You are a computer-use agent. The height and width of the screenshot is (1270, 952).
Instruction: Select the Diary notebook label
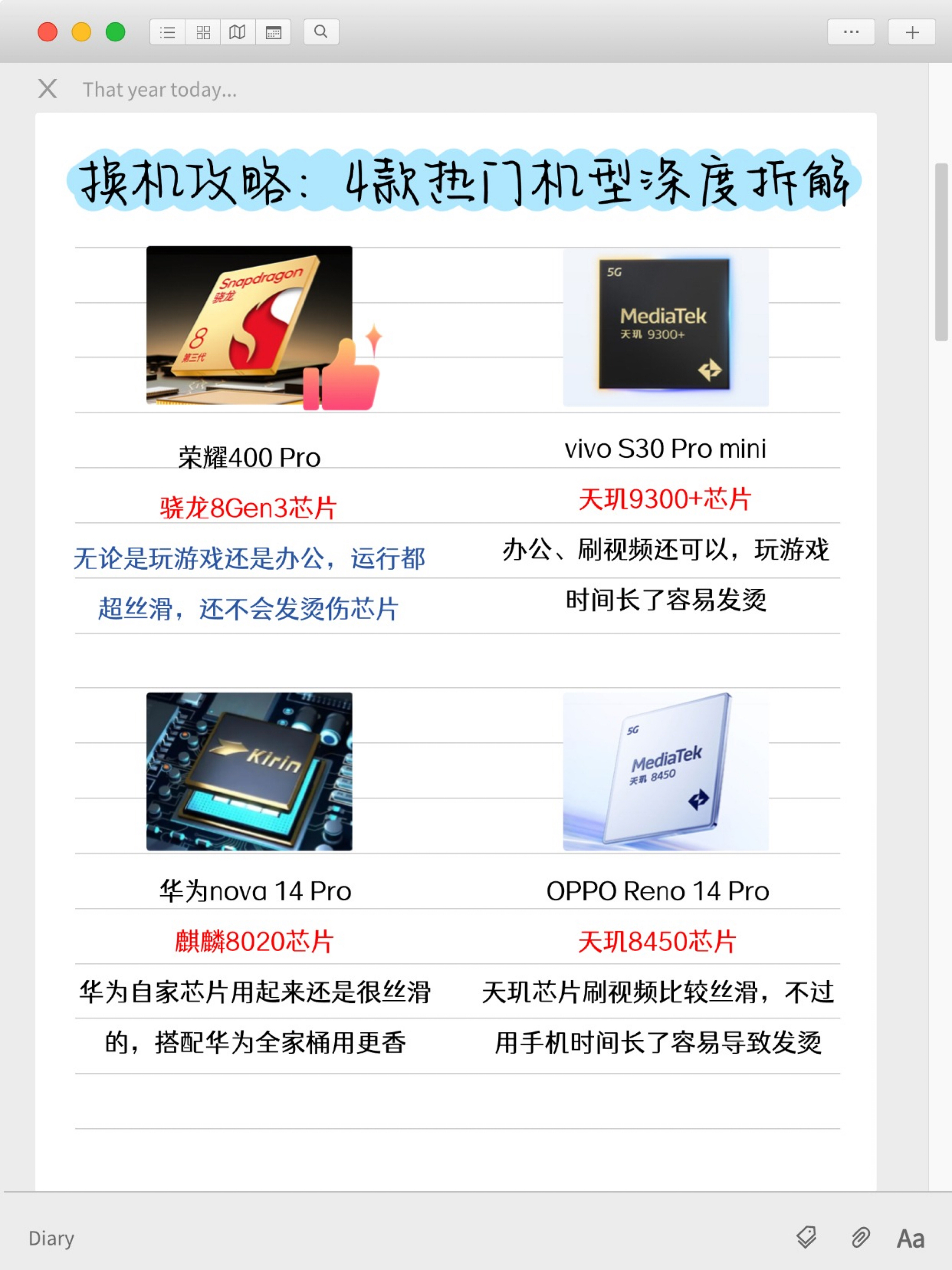pos(51,1238)
